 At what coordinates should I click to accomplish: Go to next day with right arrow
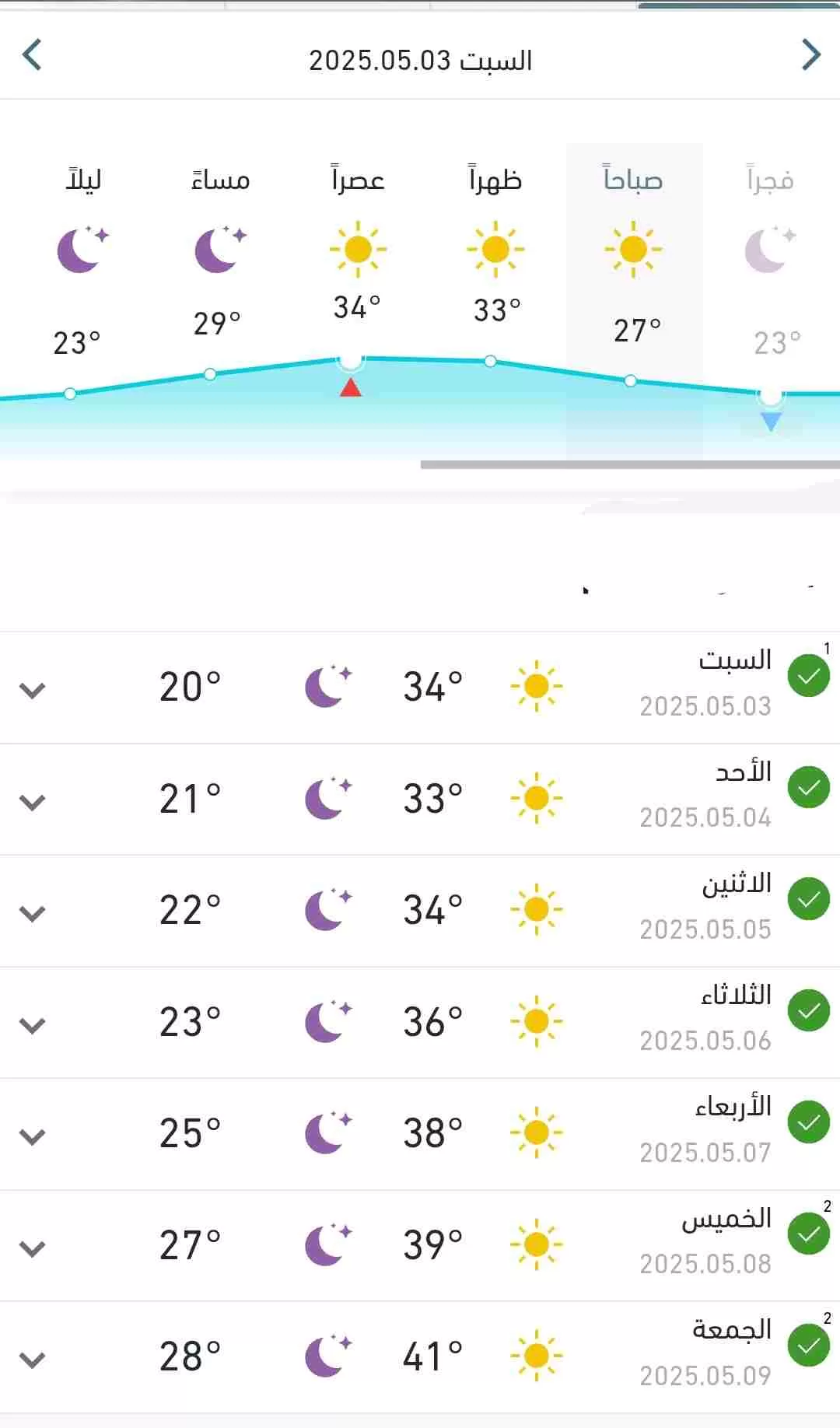(x=811, y=55)
